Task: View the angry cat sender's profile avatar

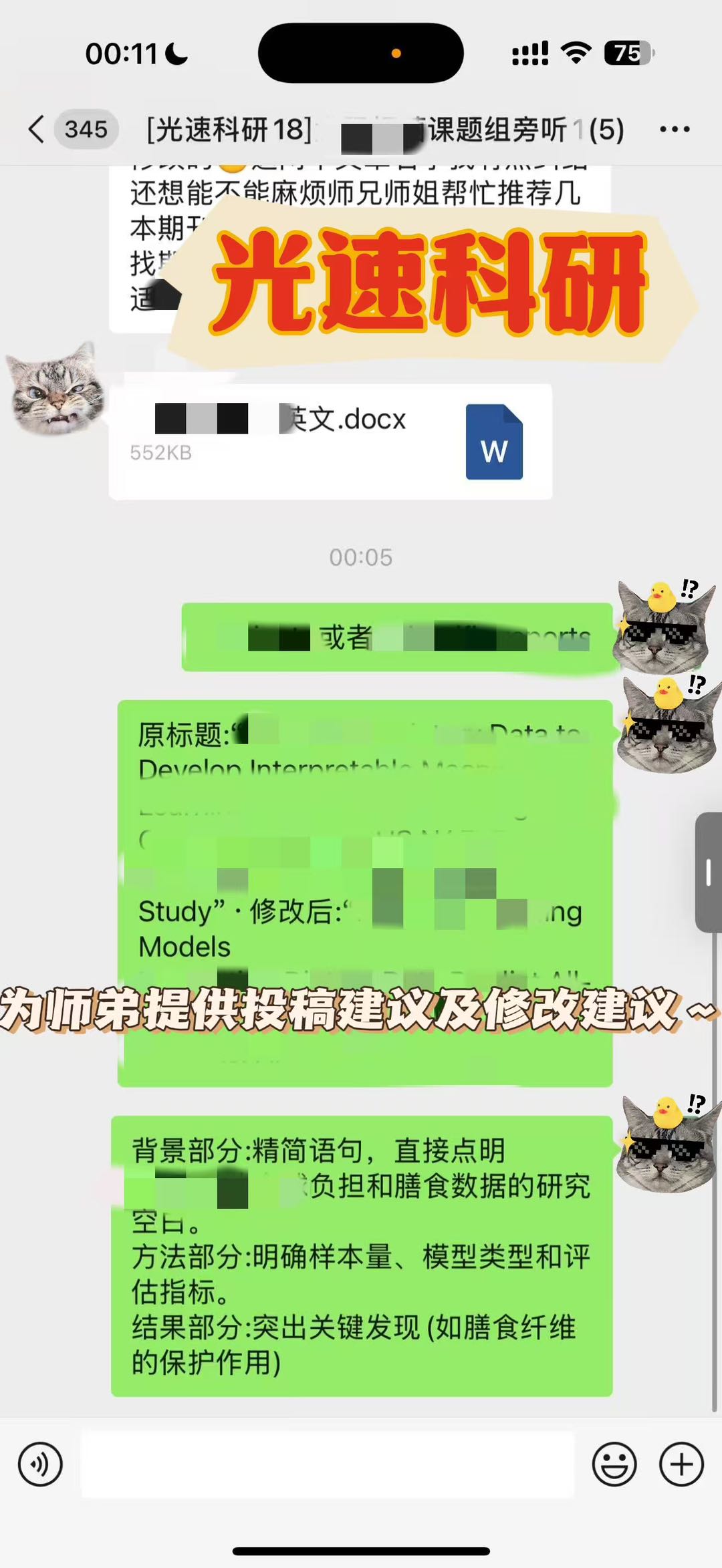Action: [x=55, y=388]
